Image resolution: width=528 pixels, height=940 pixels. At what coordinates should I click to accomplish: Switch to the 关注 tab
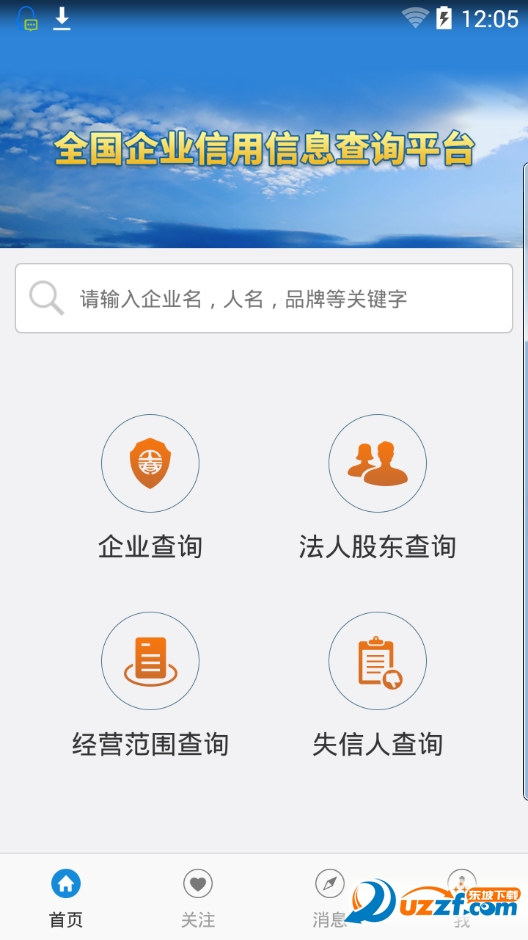click(x=198, y=897)
